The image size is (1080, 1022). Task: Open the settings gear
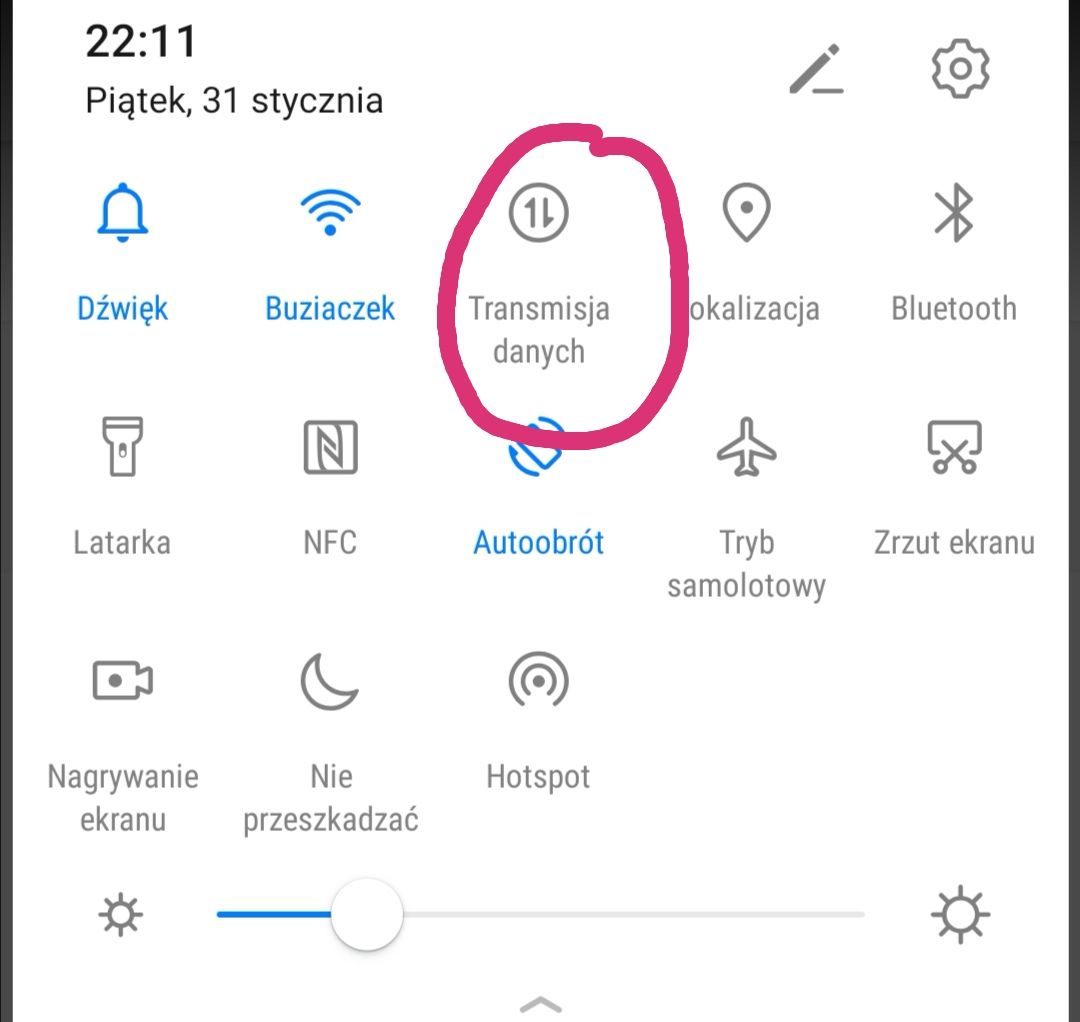pyautogui.click(x=959, y=68)
